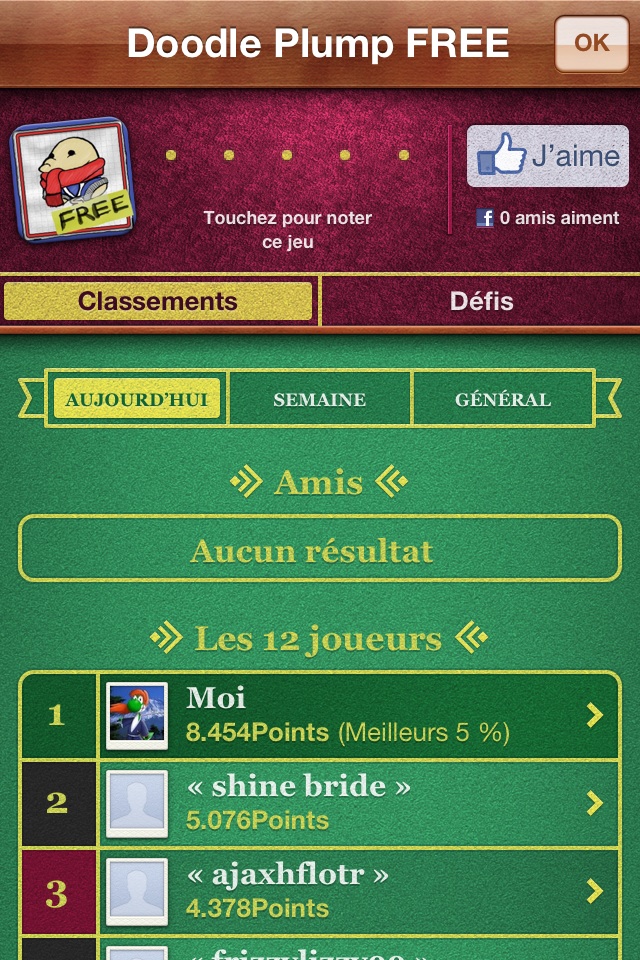This screenshot has width=640, height=960.
Task: Switch to the Défis tab
Action: 481,301
